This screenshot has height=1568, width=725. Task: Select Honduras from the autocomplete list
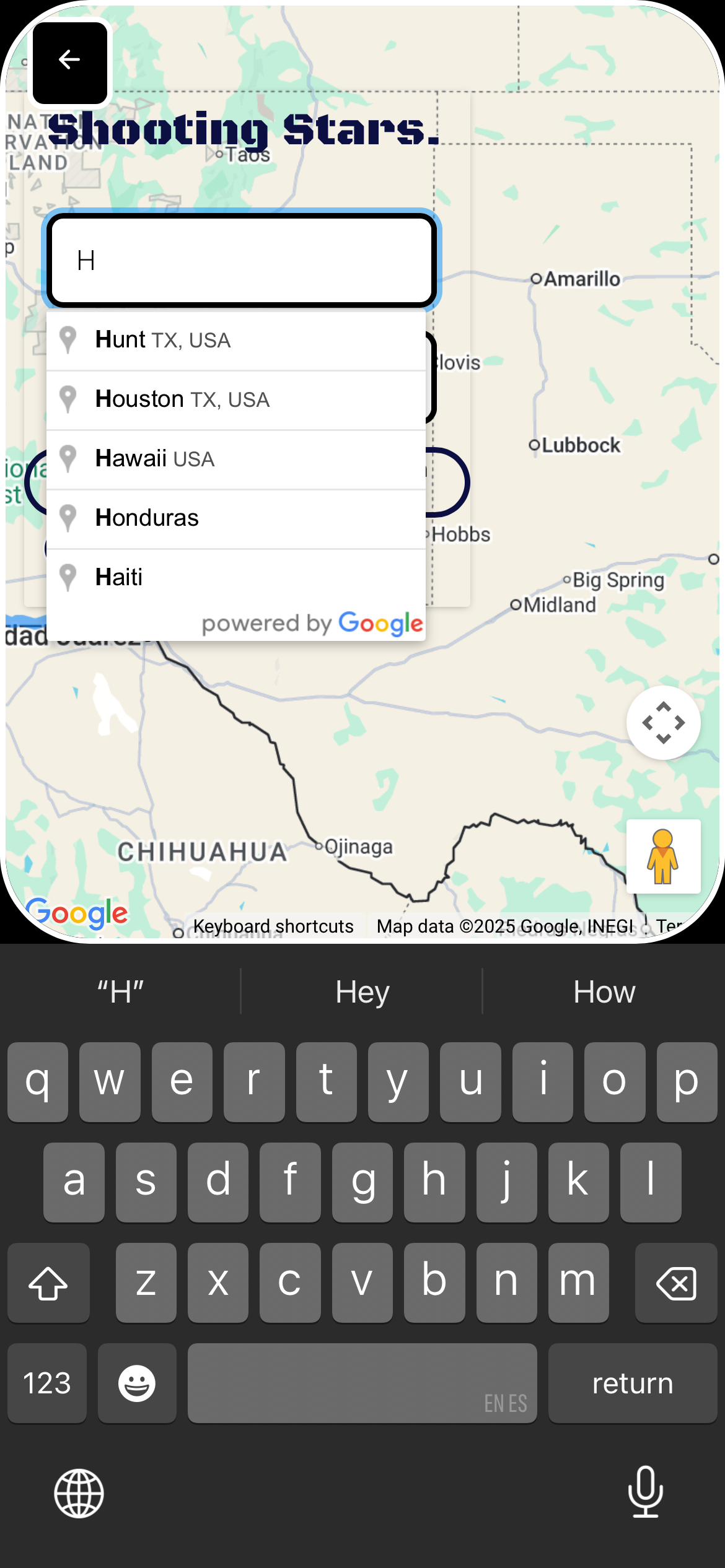pos(235,518)
